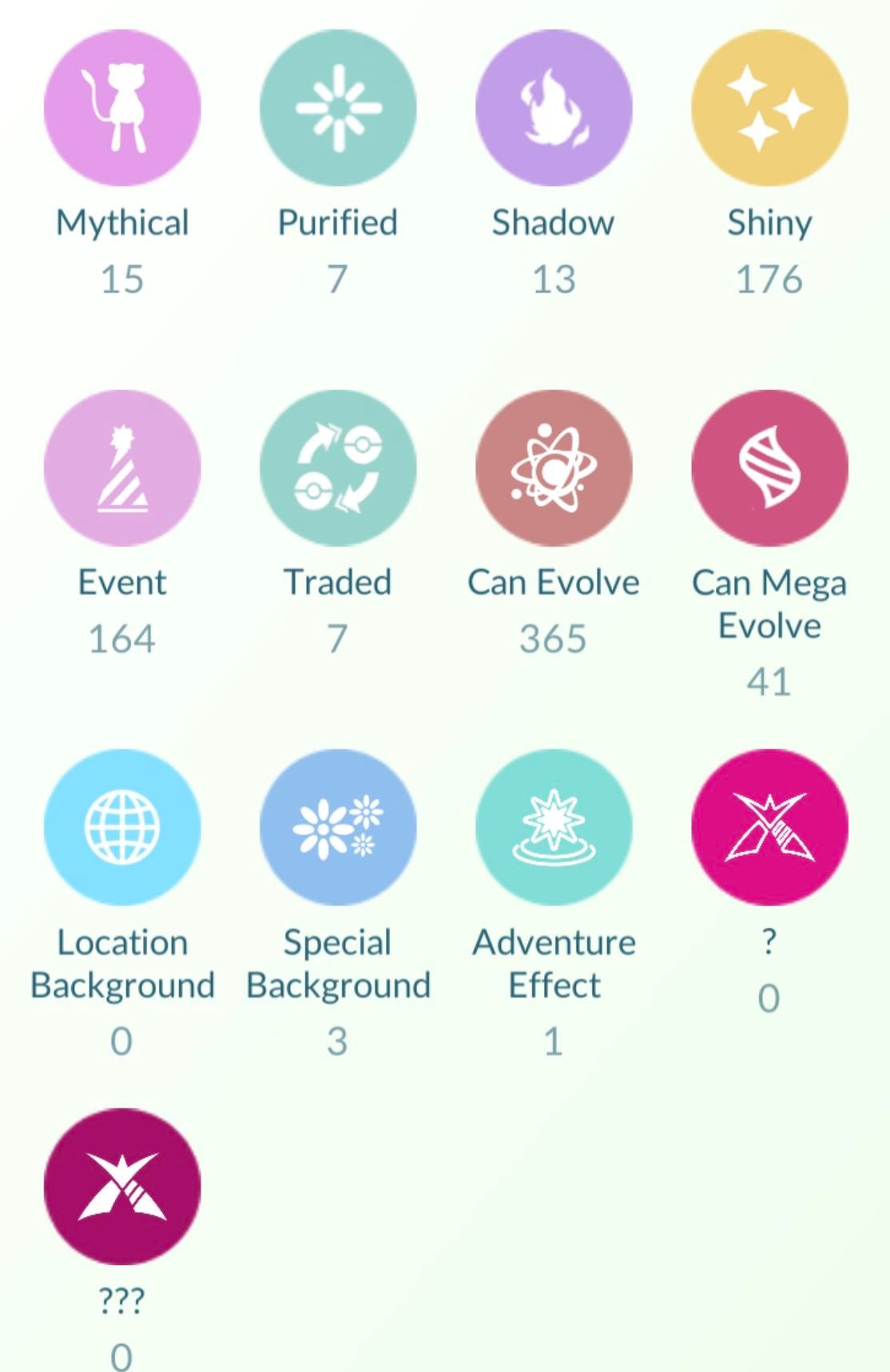The image size is (890, 1372).
Task: Select the Event party-hat icon
Action: [x=121, y=467]
